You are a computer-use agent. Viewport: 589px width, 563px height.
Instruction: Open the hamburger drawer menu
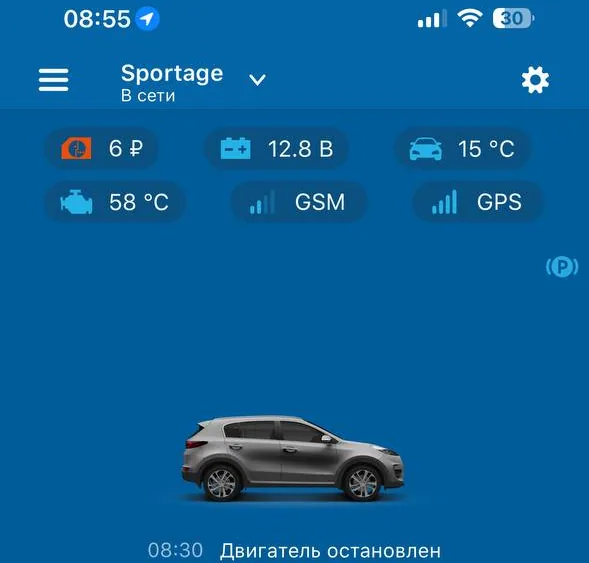[x=53, y=80]
